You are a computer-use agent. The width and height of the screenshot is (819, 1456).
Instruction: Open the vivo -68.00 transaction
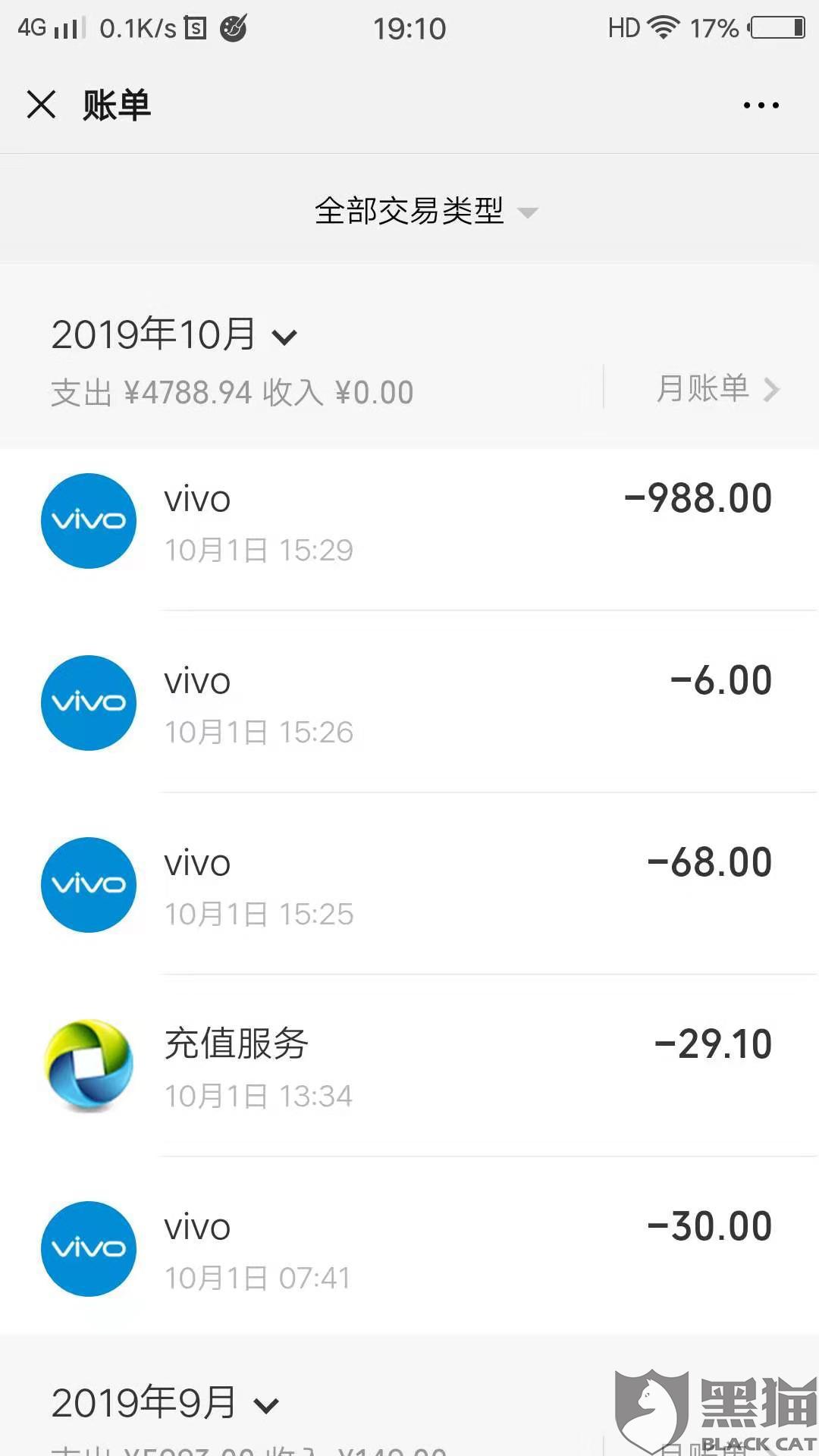[409, 884]
